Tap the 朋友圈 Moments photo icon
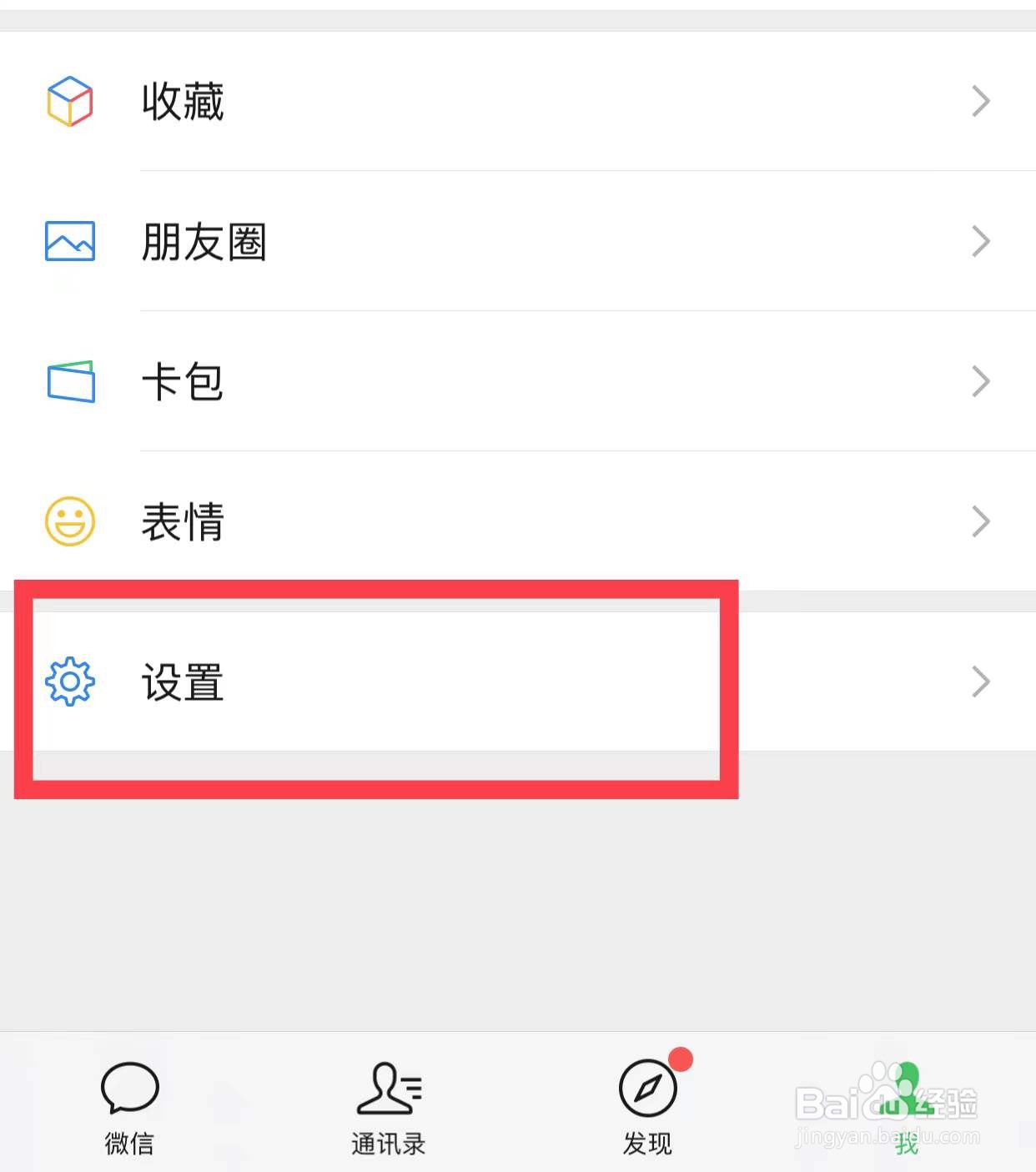The width and height of the screenshot is (1036, 1172). tap(69, 242)
